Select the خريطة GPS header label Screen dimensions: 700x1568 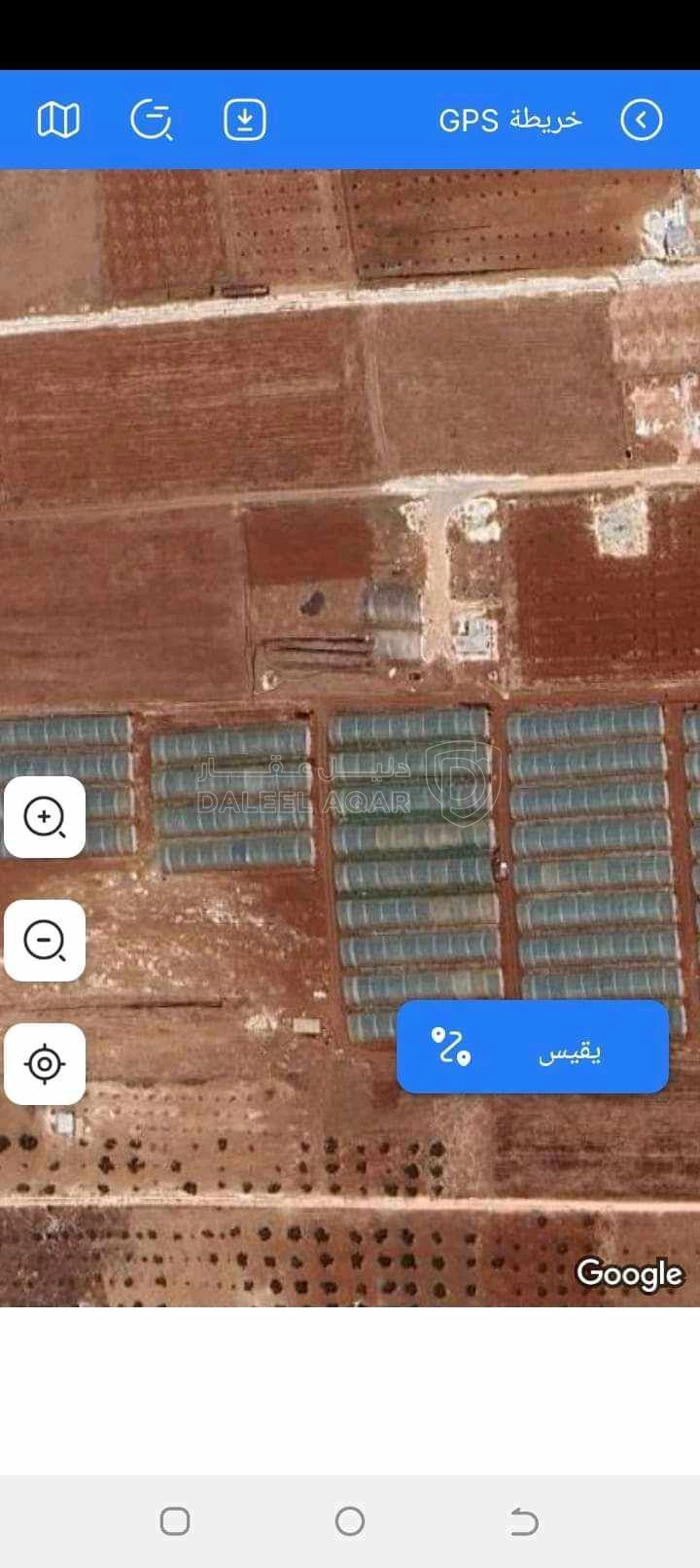512,119
